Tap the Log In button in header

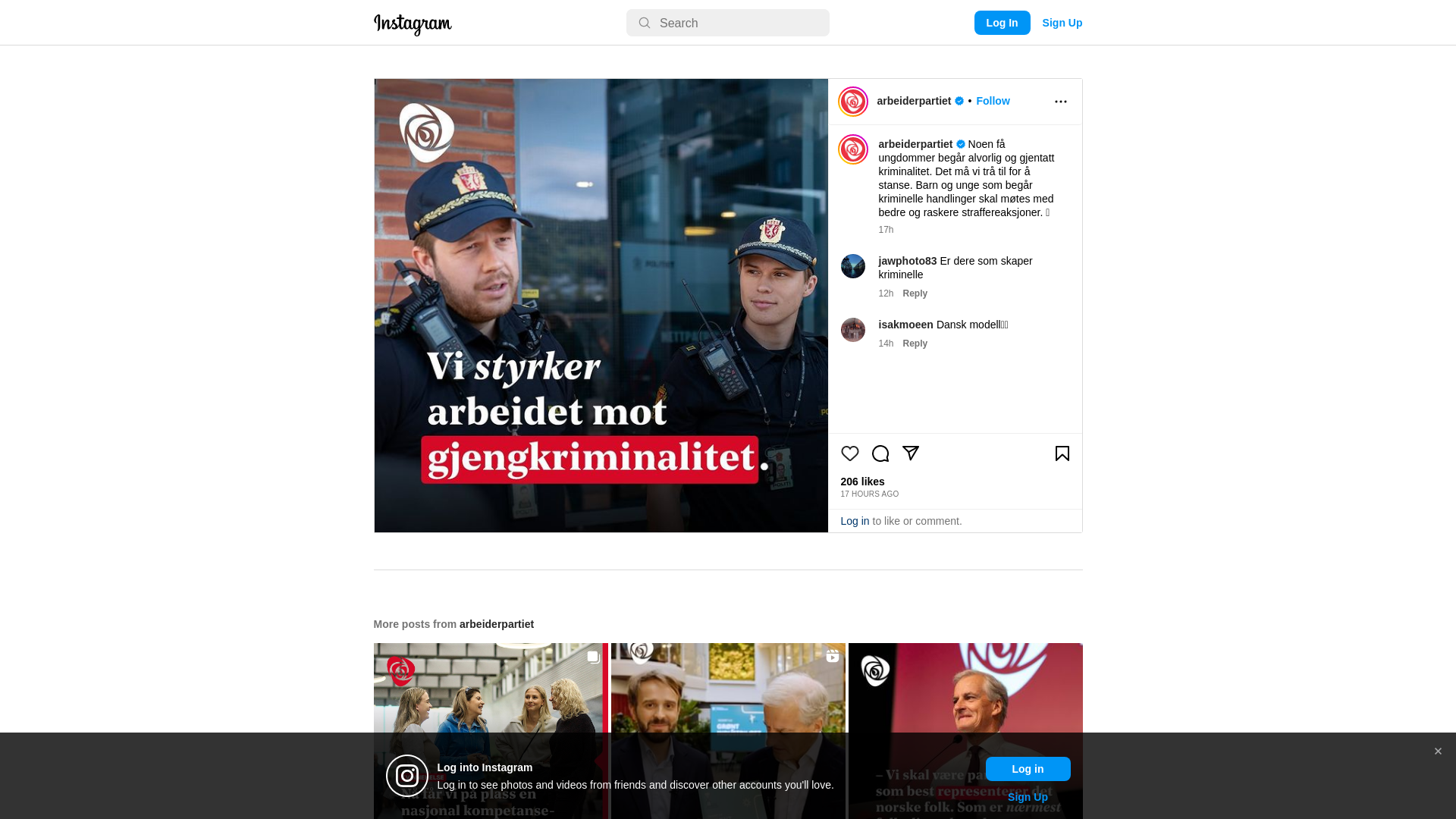(x=1002, y=23)
